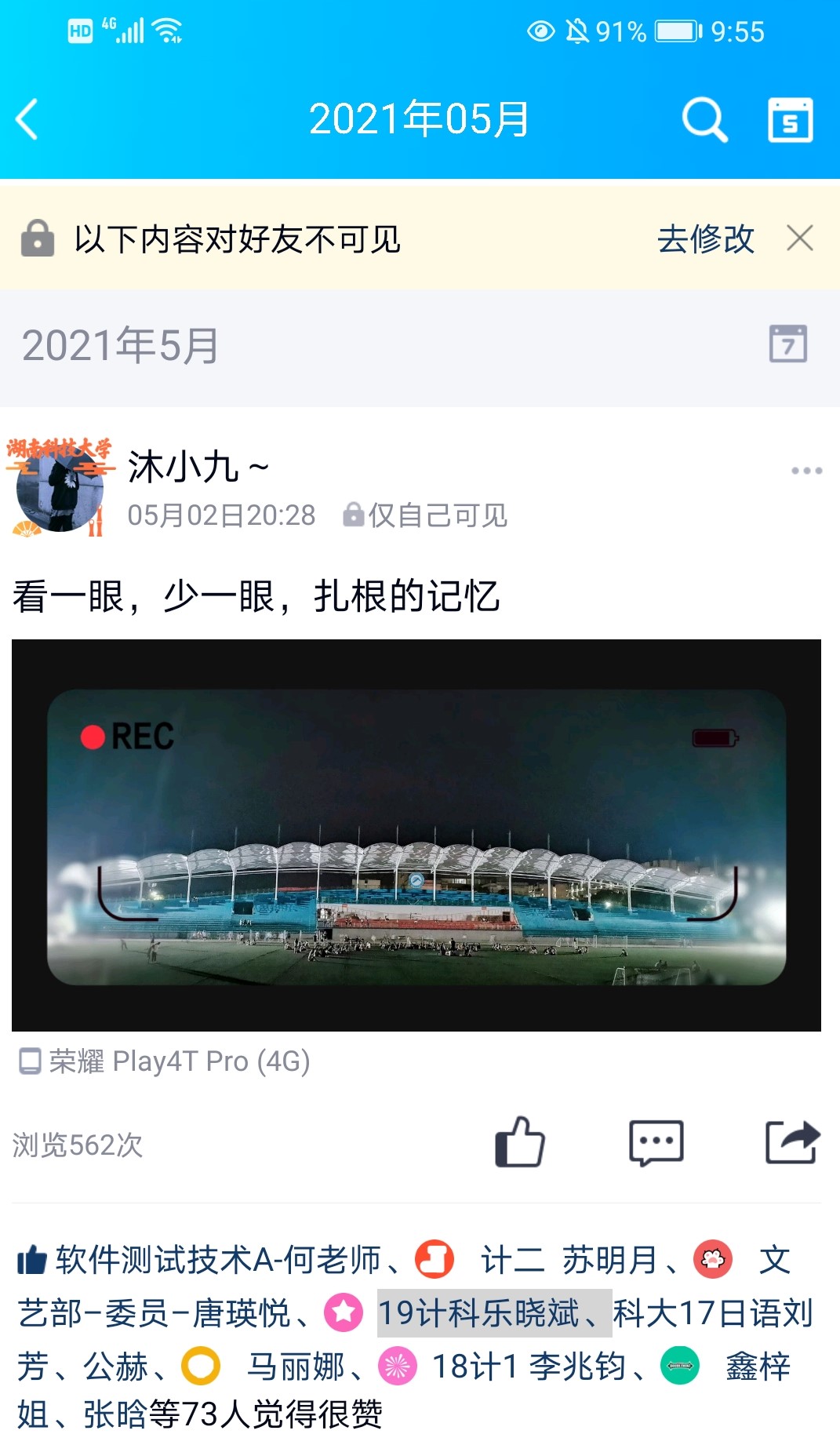Share 沐小九's post
The image size is (840, 1445).
791,1142
